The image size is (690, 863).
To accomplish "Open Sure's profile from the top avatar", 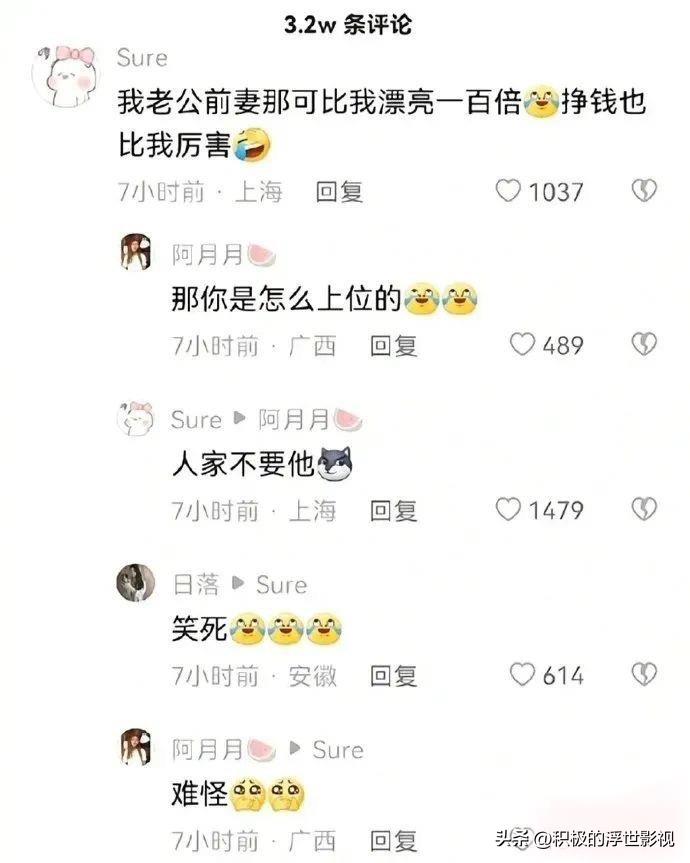I will (x=65, y=76).
